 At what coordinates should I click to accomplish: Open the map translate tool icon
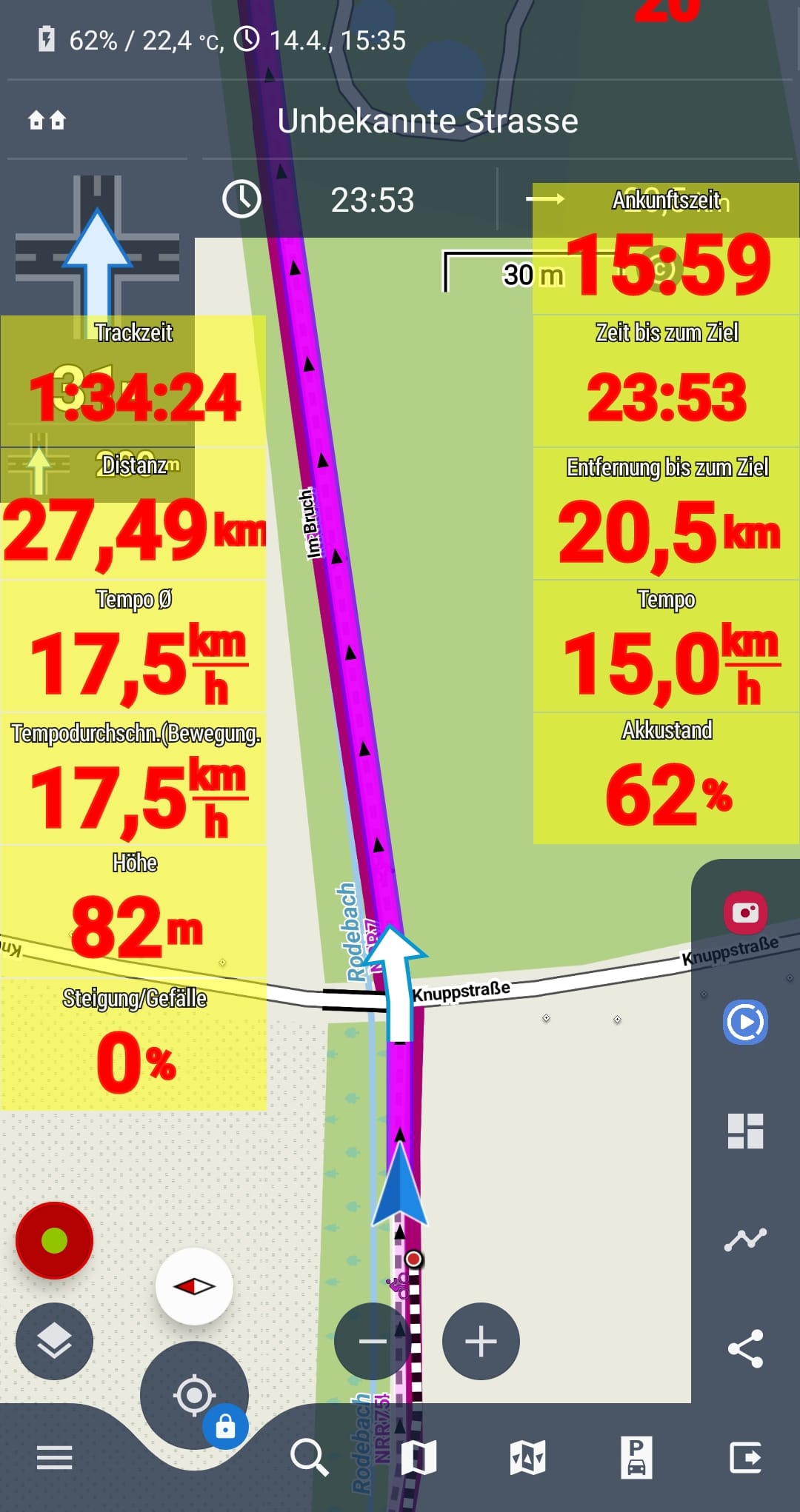528,1457
